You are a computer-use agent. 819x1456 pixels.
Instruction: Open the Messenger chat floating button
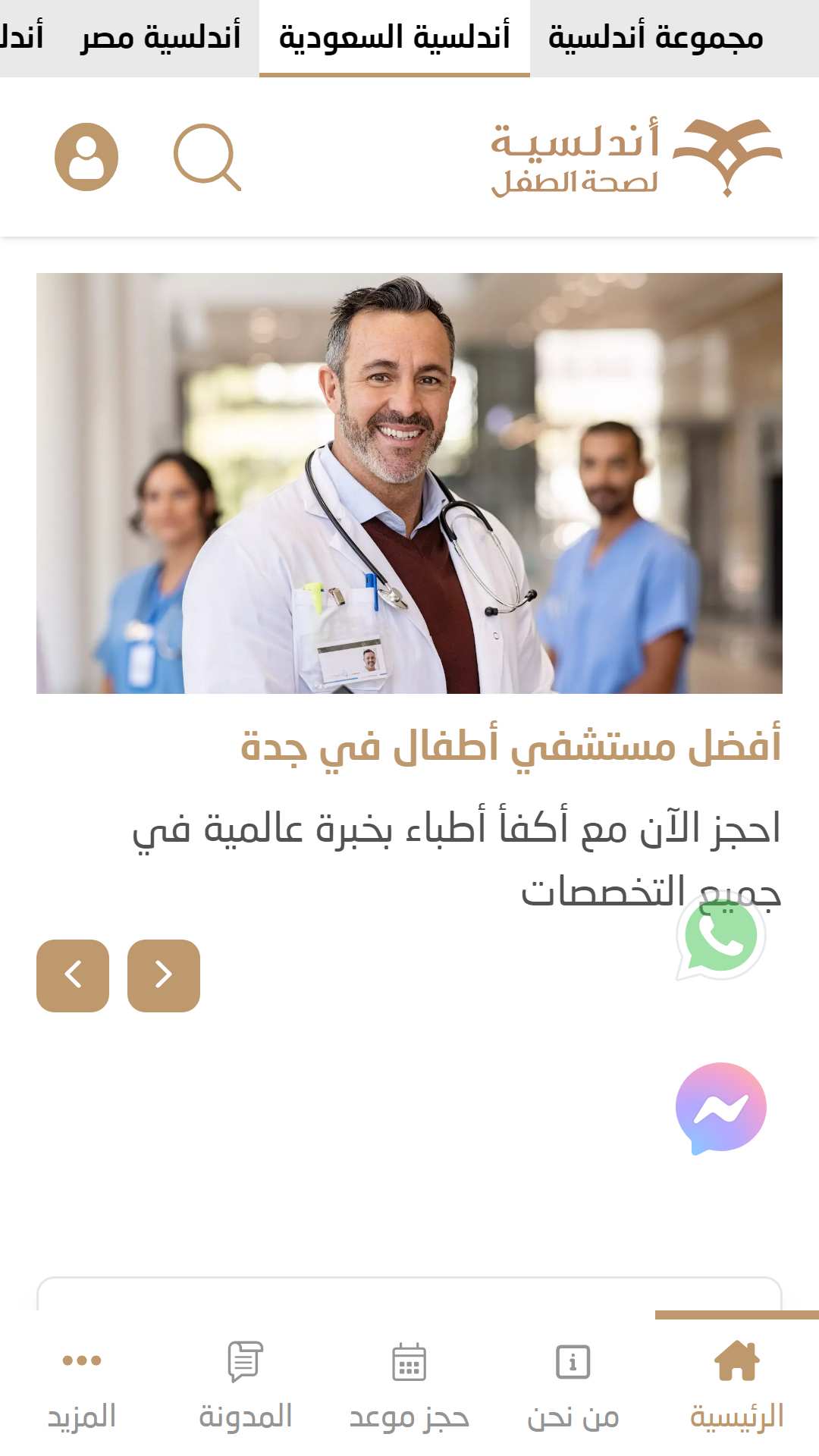(720, 1109)
